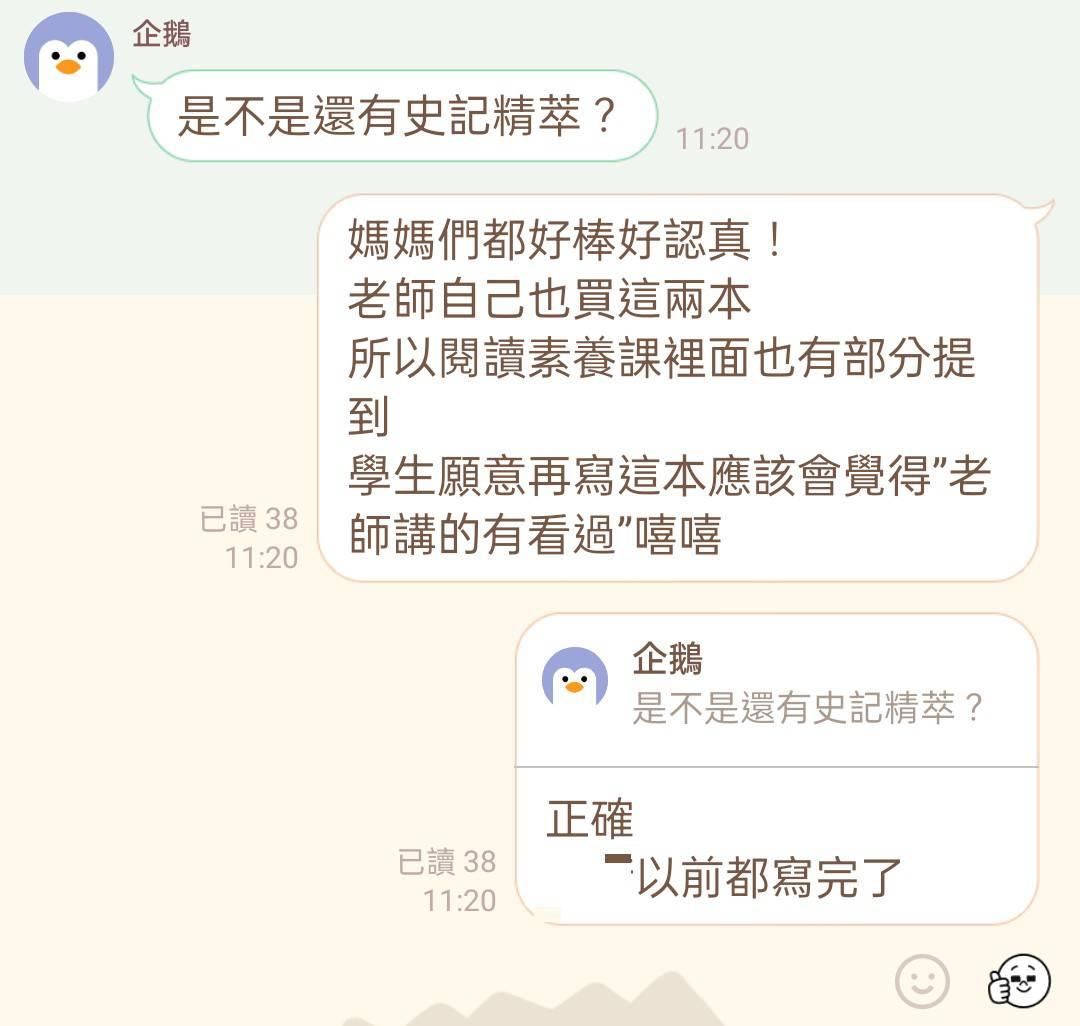Open the smiley reaction picker
This screenshot has width=1080, height=1026.
click(x=922, y=981)
